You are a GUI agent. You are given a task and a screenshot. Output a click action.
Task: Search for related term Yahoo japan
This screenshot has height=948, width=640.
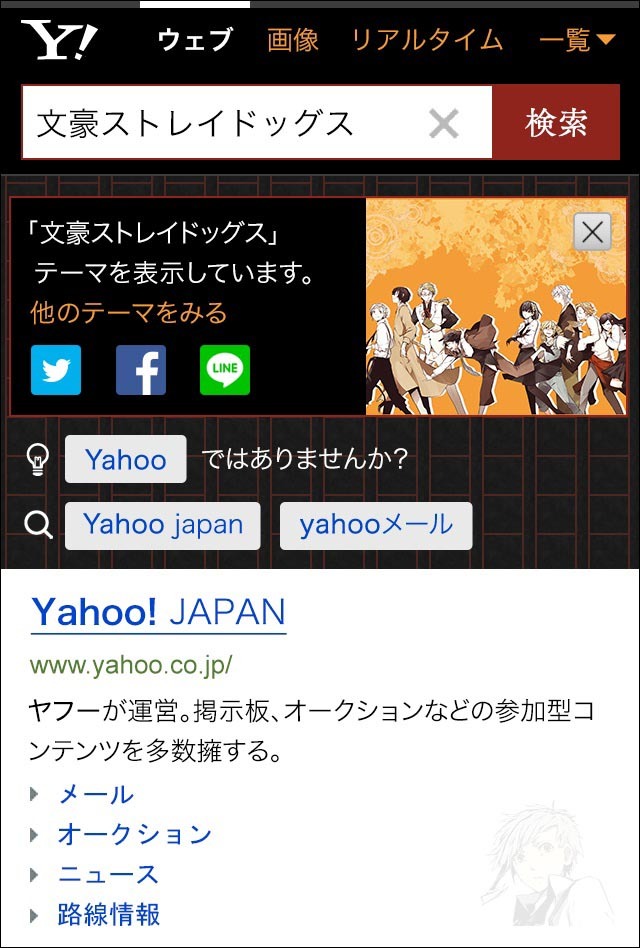163,526
